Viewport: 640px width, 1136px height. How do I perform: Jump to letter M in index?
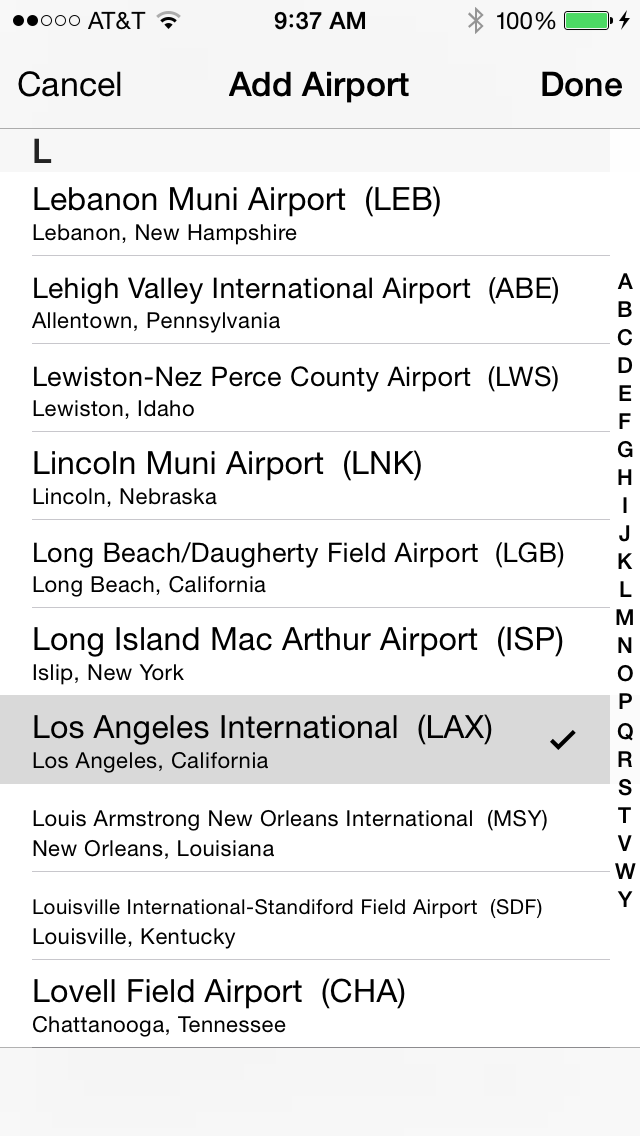coord(625,617)
